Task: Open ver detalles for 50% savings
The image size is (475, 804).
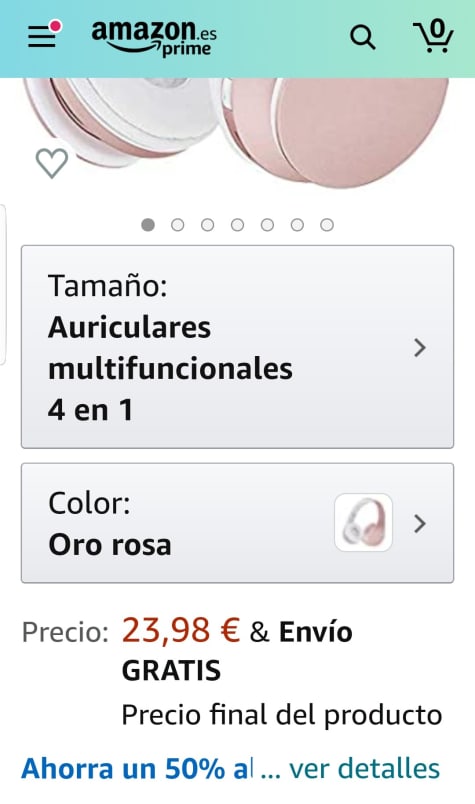Action: (364, 769)
